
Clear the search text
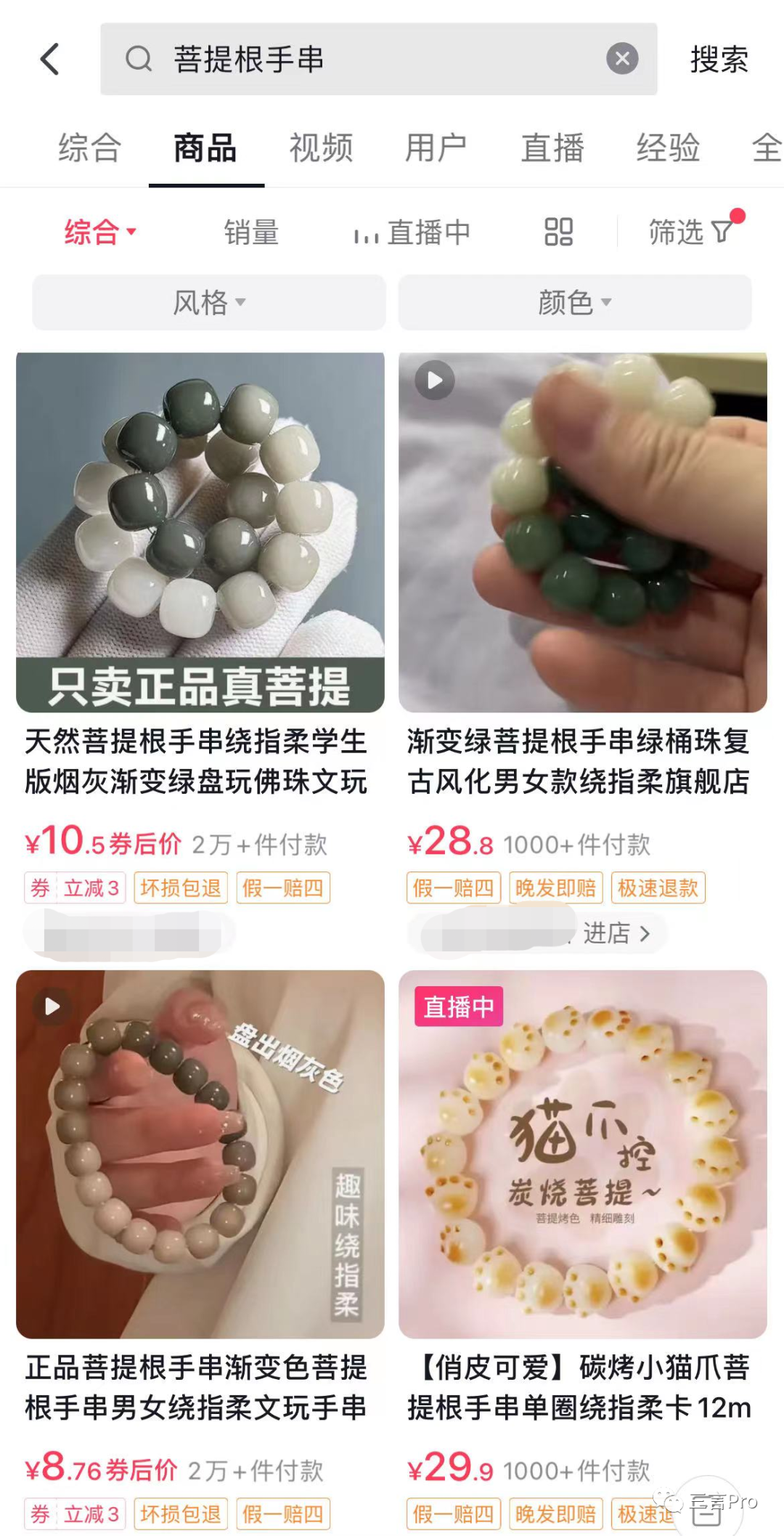click(x=622, y=59)
